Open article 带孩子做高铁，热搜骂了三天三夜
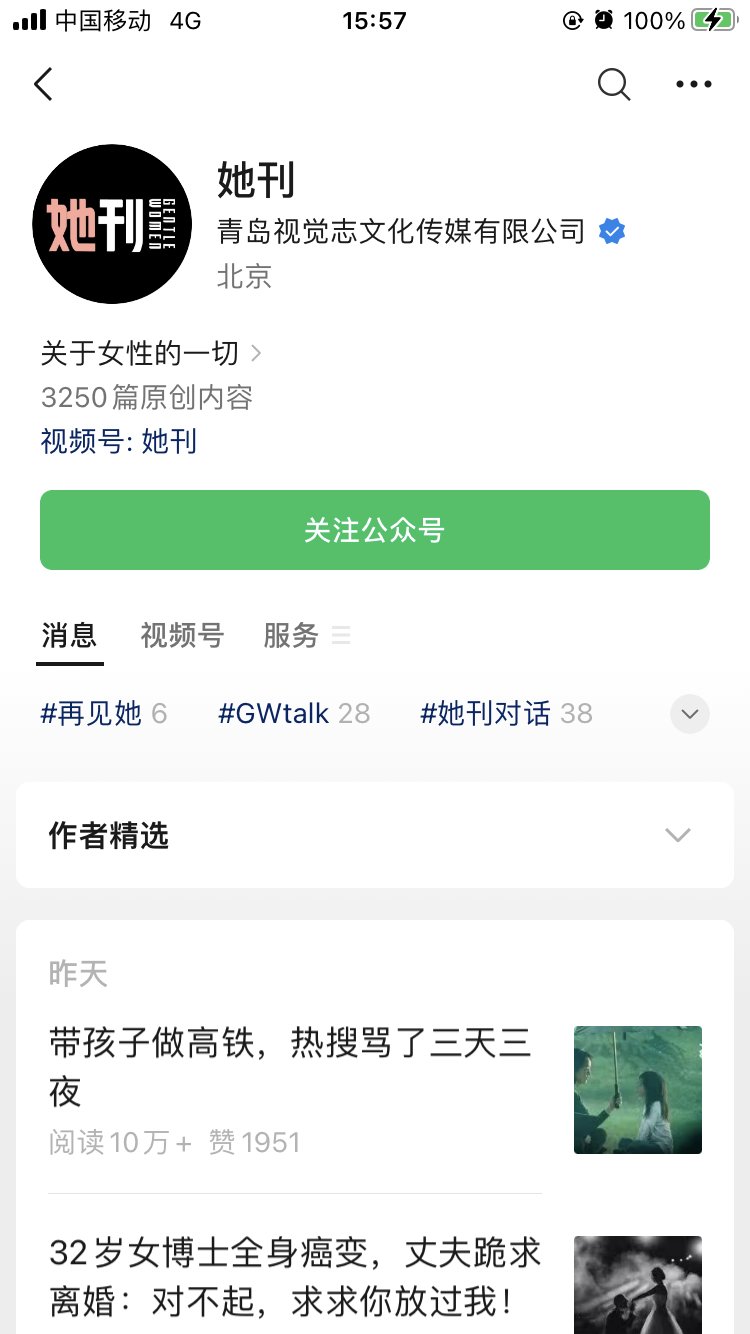Viewport: 750px width, 1334px height. [375, 1090]
